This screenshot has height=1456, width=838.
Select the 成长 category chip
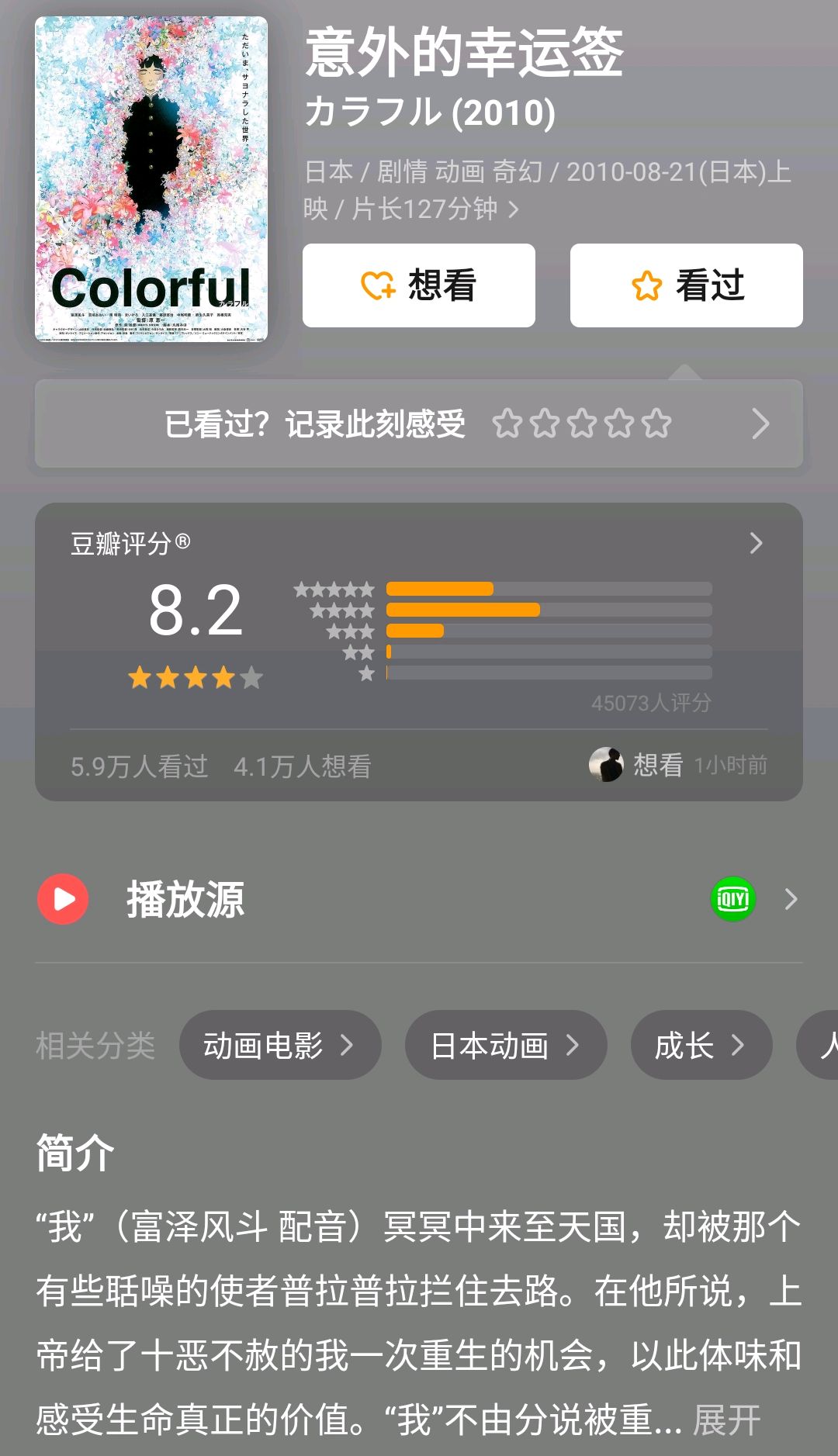[701, 1045]
